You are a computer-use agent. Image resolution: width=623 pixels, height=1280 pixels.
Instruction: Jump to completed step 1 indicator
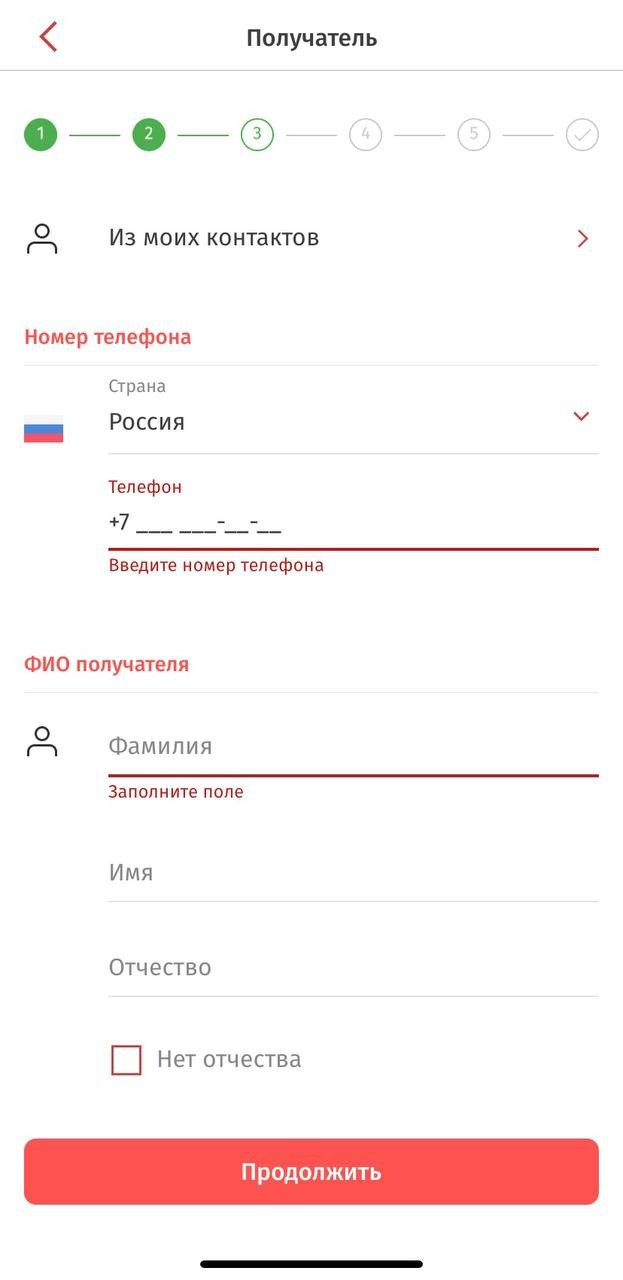(41, 134)
